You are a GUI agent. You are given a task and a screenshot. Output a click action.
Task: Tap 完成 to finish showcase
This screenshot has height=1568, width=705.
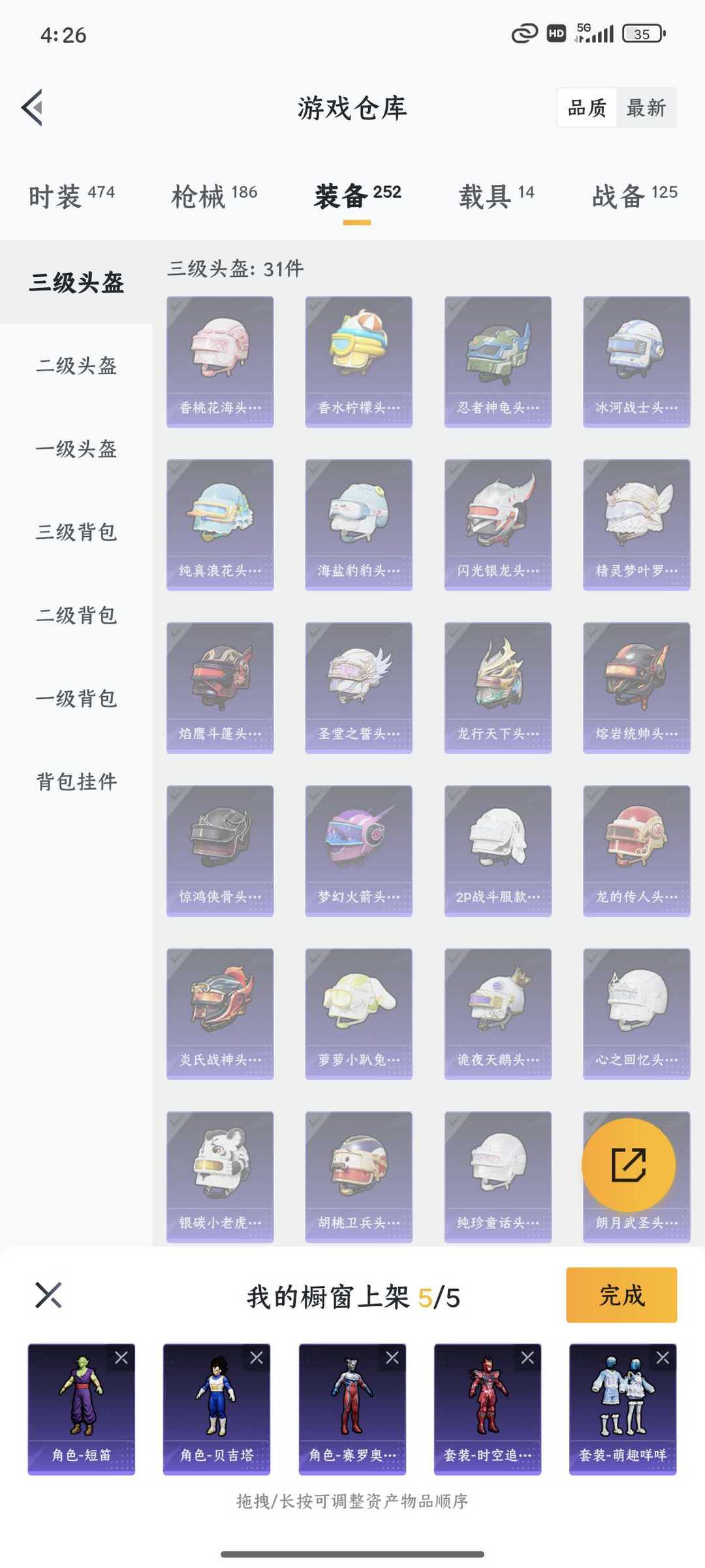point(621,1296)
